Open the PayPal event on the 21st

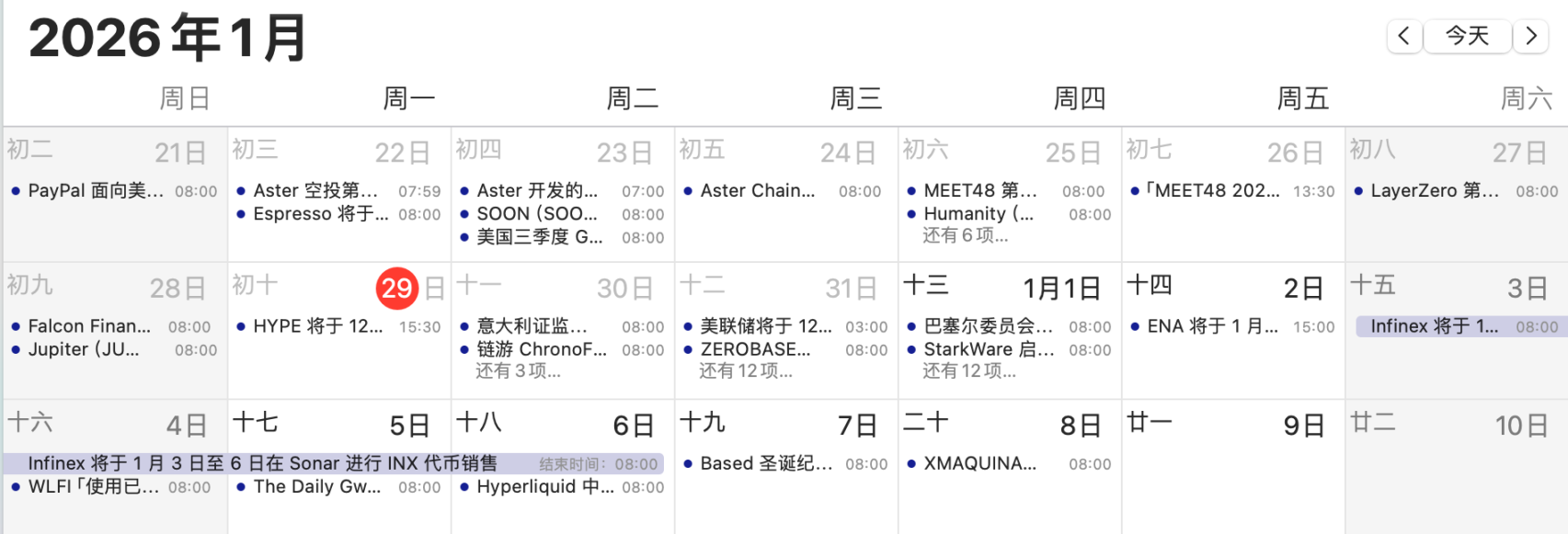(x=96, y=191)
